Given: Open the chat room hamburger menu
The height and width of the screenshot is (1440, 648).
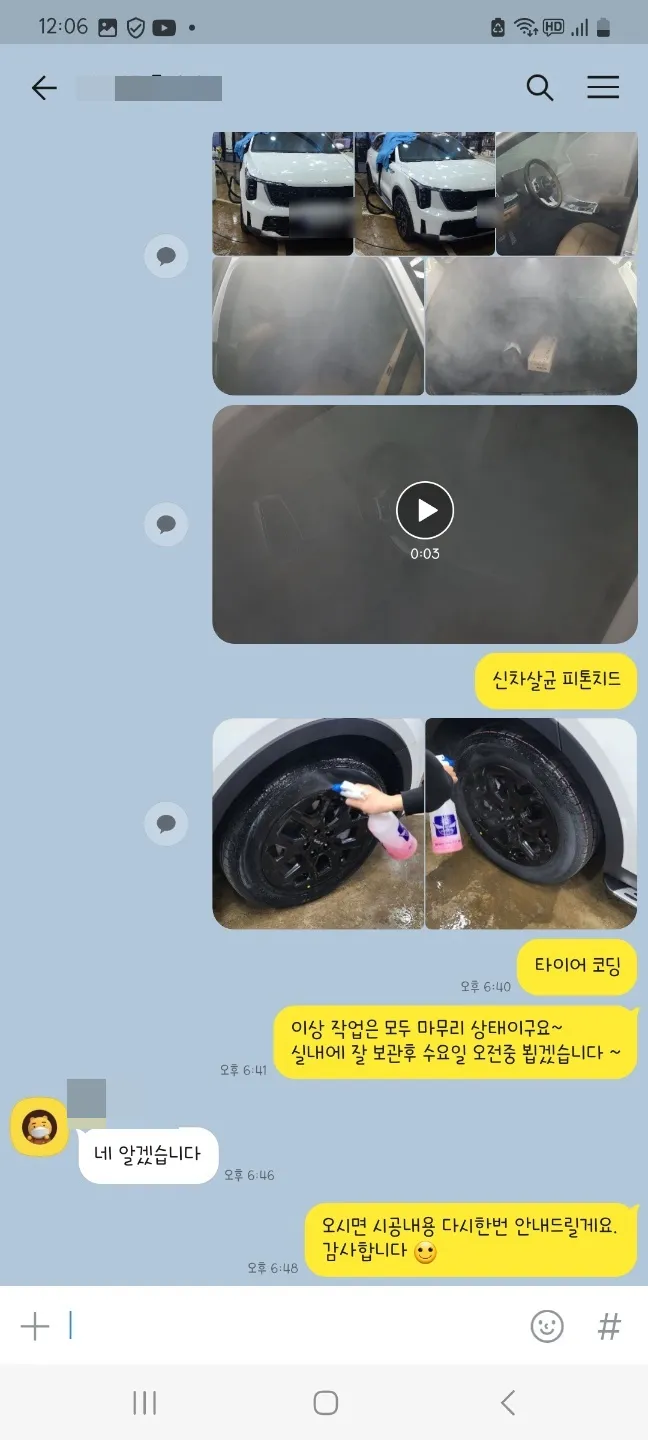Looking at the screenshot, I should pos(603,88).
